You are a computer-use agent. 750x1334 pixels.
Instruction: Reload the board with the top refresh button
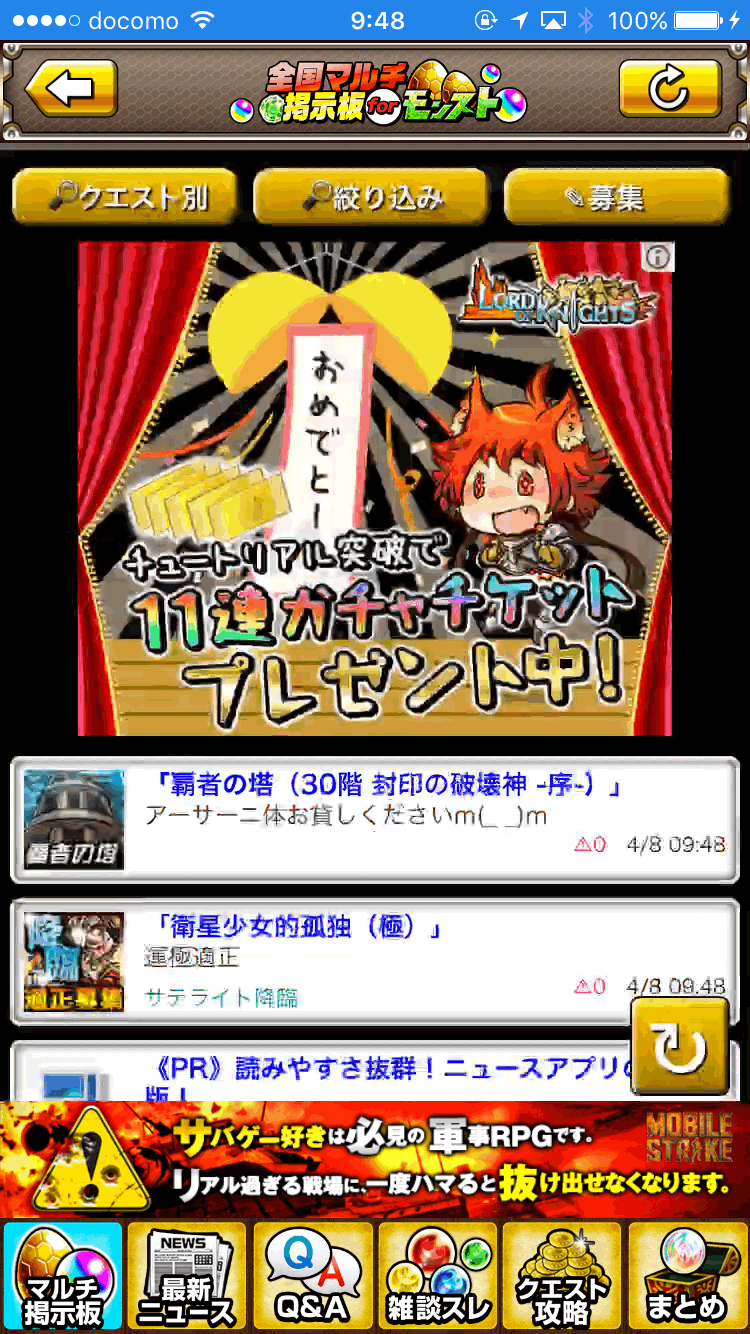[669, 89]
